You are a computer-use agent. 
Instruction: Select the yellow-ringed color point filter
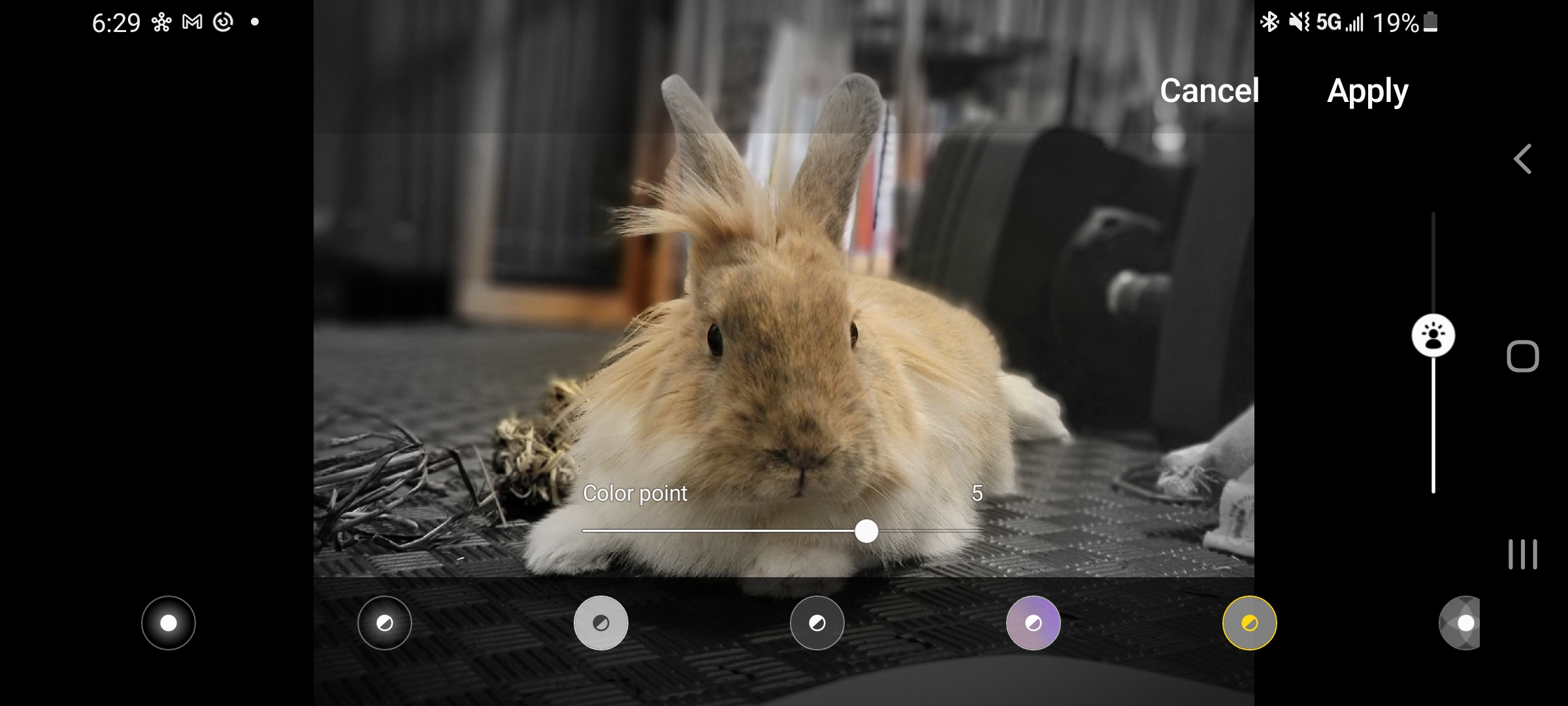[x=1249, y=623]
